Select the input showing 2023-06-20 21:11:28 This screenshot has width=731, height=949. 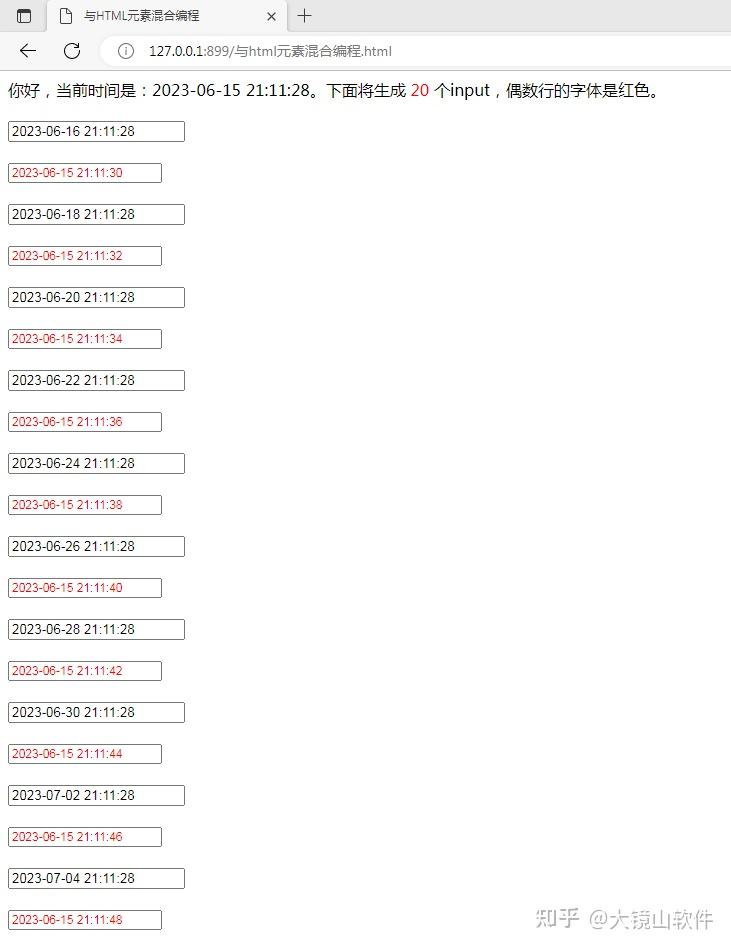point(96,297)
